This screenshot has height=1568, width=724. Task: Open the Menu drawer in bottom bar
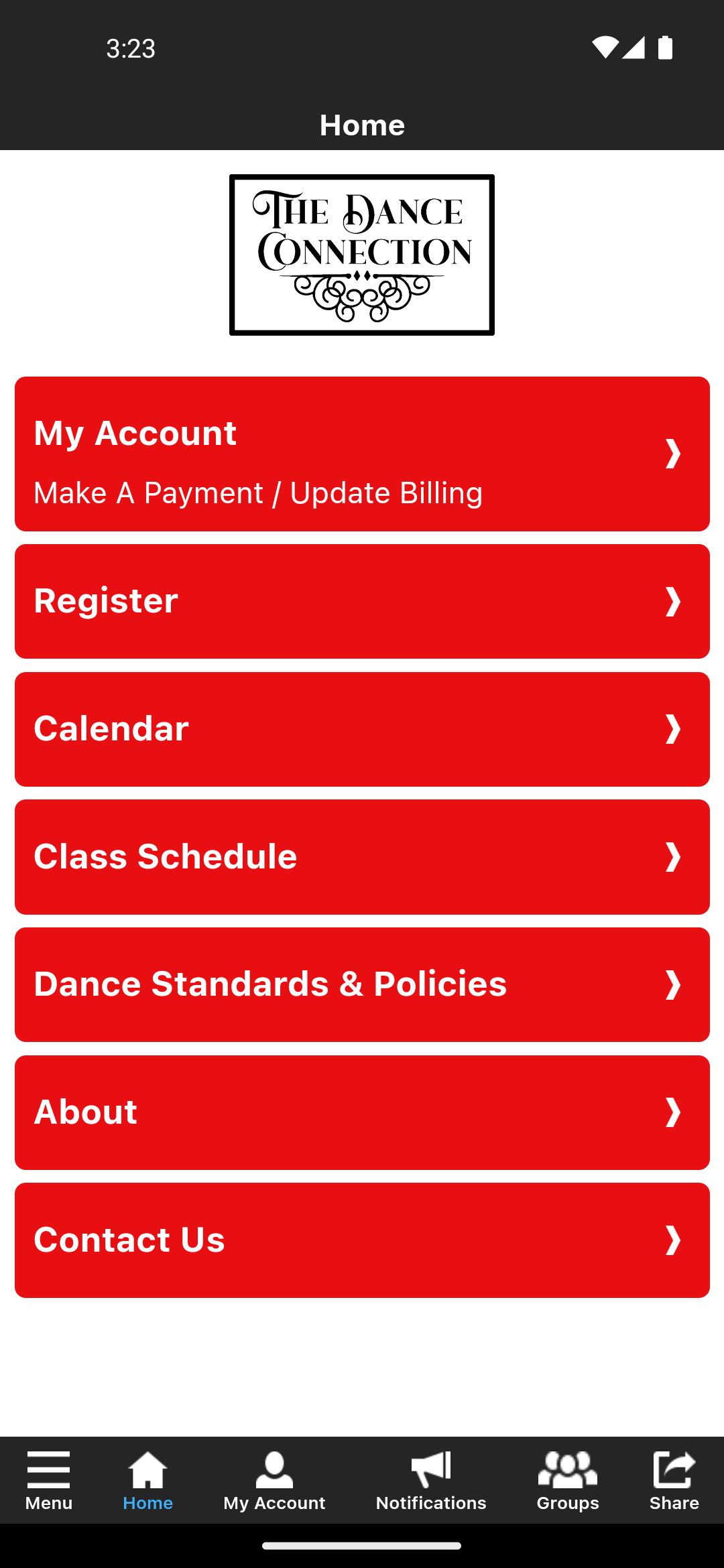(x=48, y=1481)
